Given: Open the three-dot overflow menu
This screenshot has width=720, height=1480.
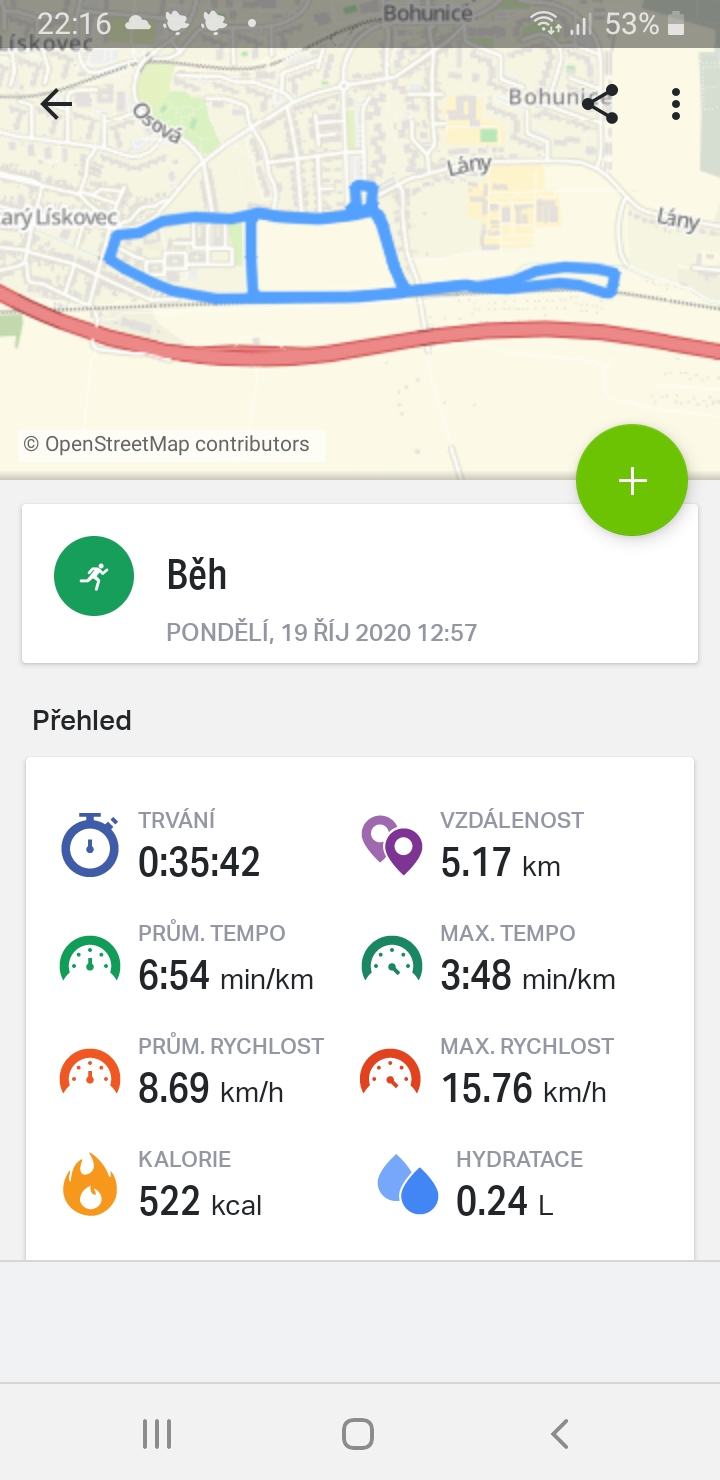Looking at the screenshot, I should 676,104.
